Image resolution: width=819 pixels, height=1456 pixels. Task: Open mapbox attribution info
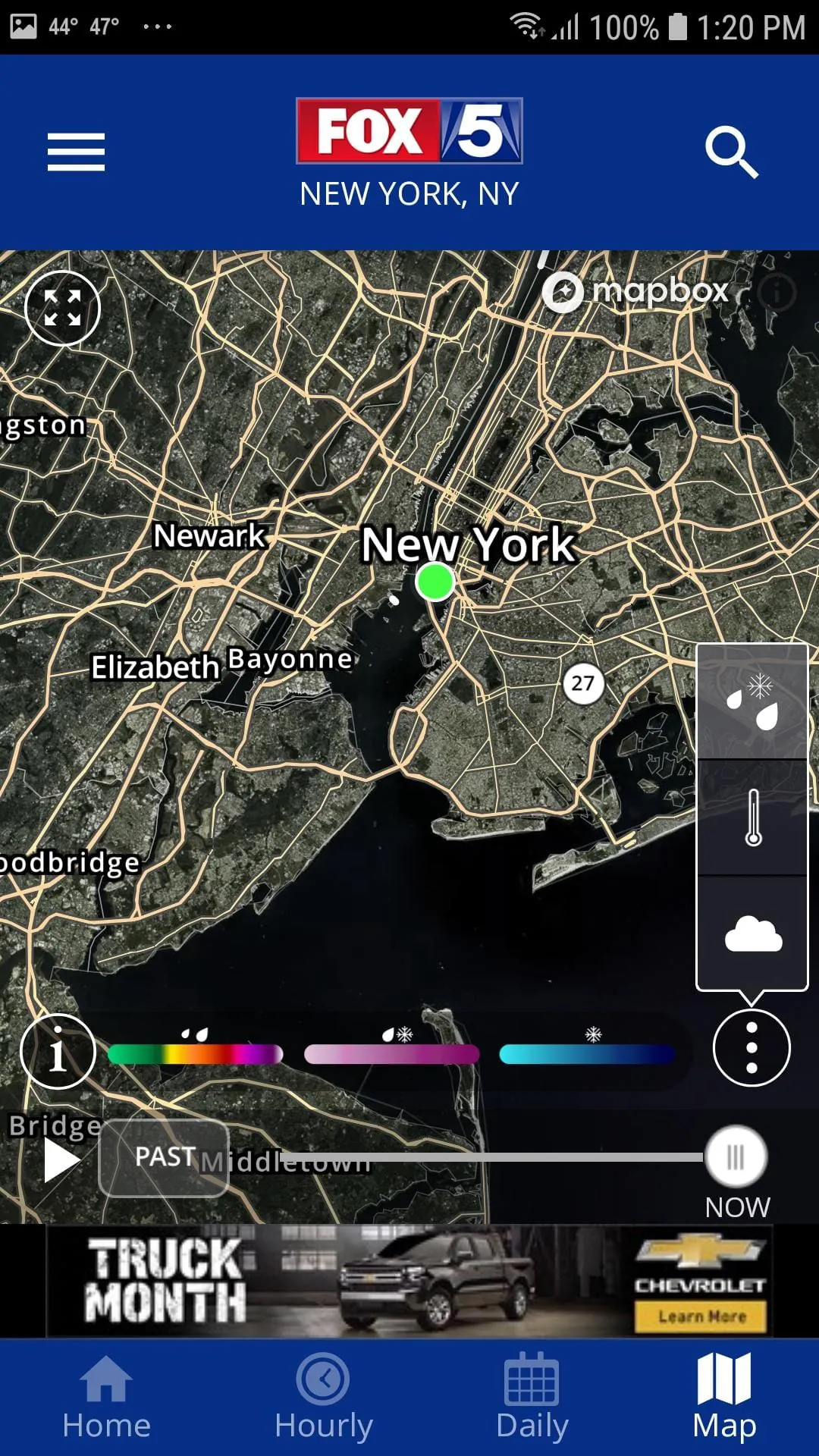(777, 292)
